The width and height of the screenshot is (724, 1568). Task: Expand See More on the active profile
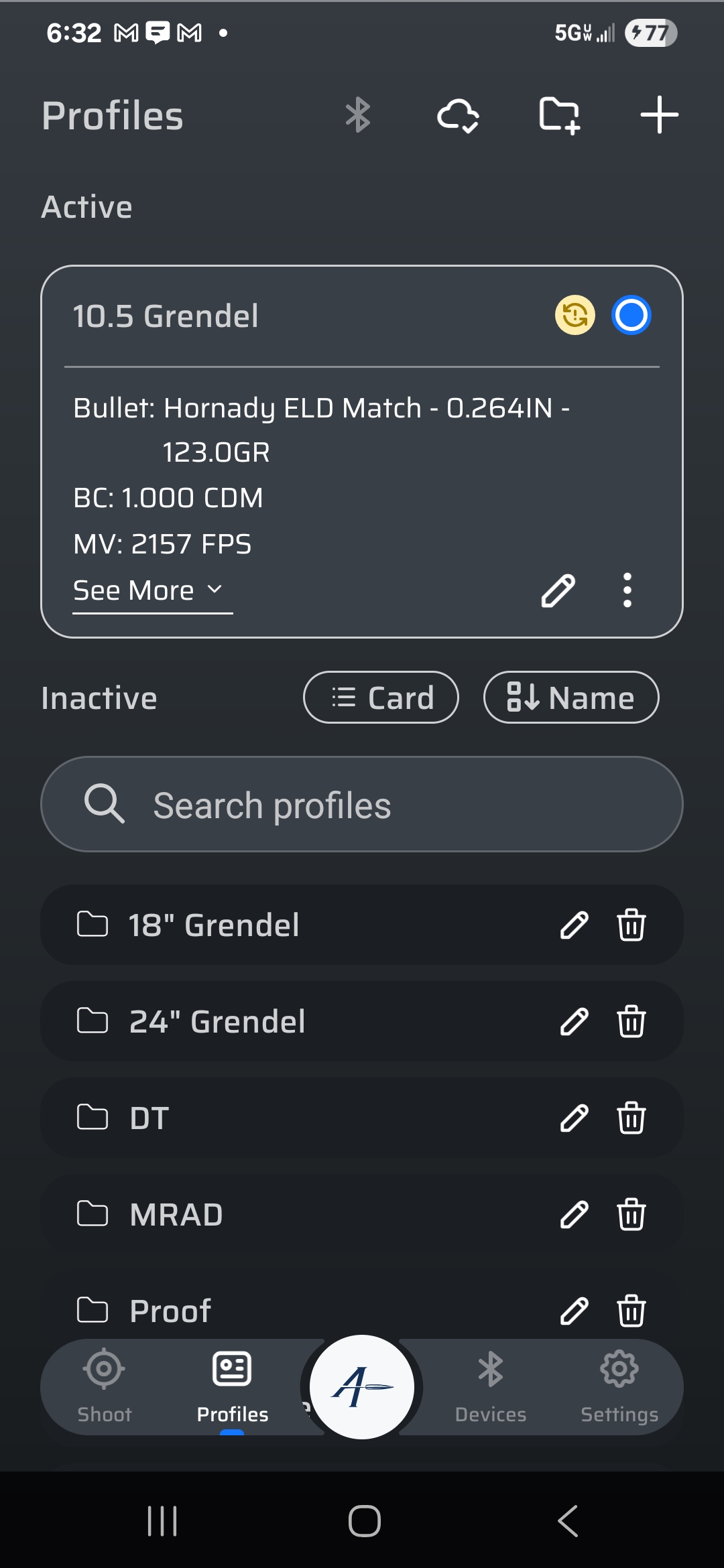149,591
